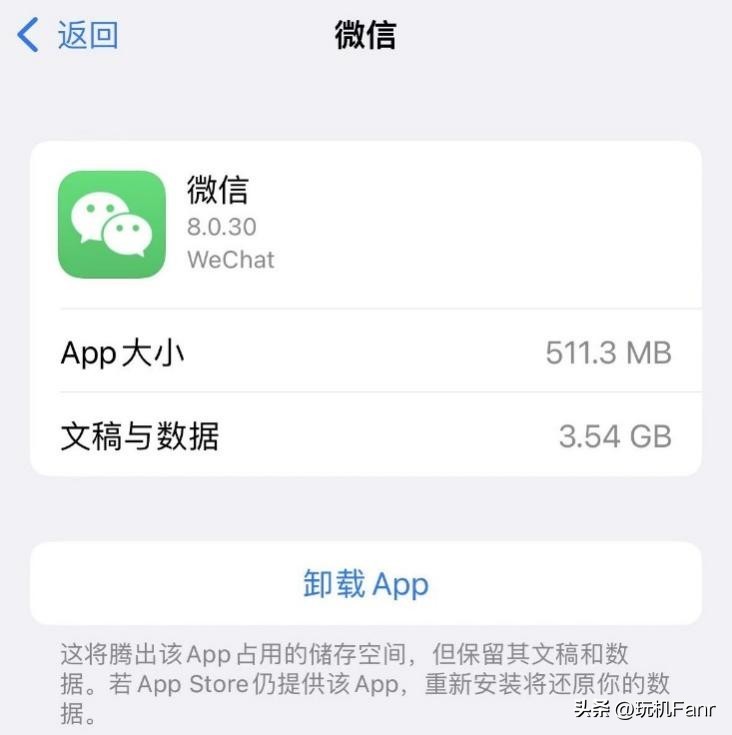Click the uninstall description text below the button

tap(366, 684)
